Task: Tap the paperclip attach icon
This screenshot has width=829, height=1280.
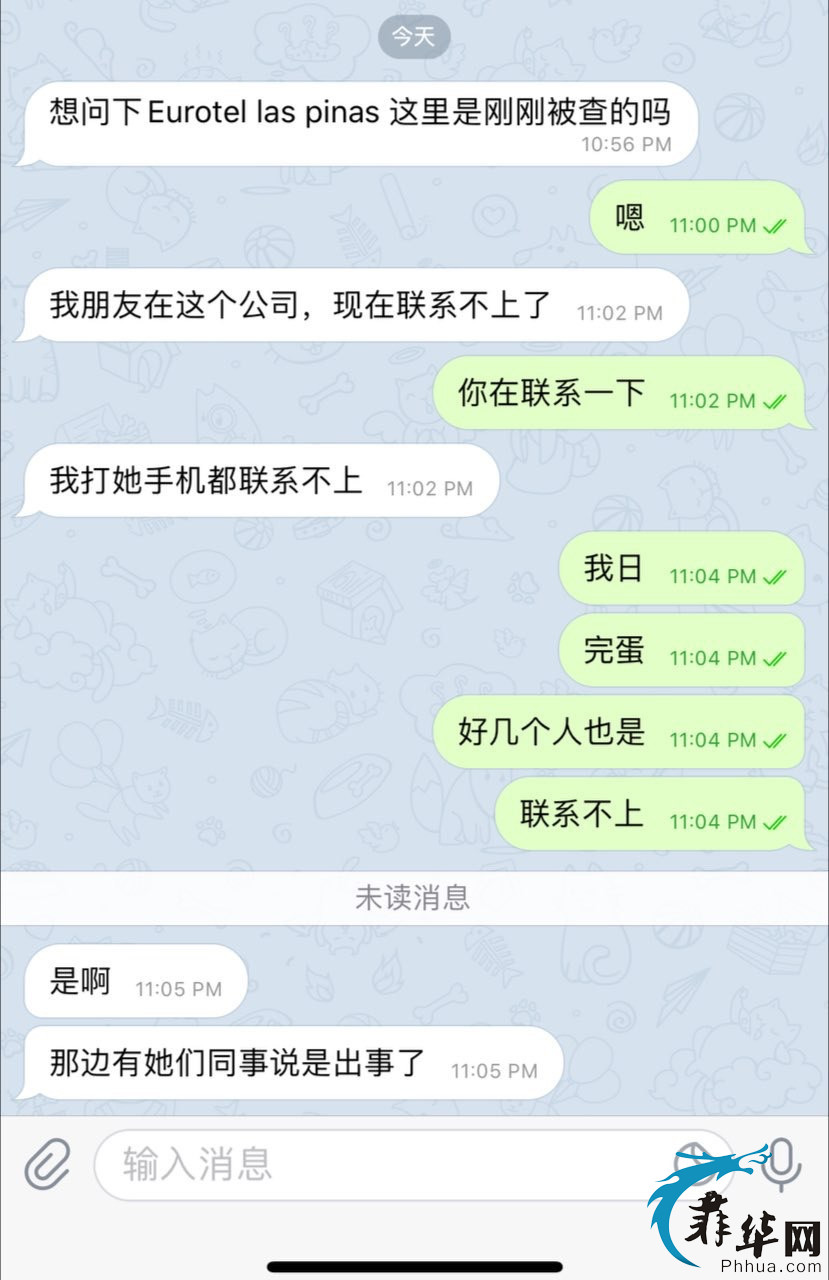Action: tap(47, 1164)
